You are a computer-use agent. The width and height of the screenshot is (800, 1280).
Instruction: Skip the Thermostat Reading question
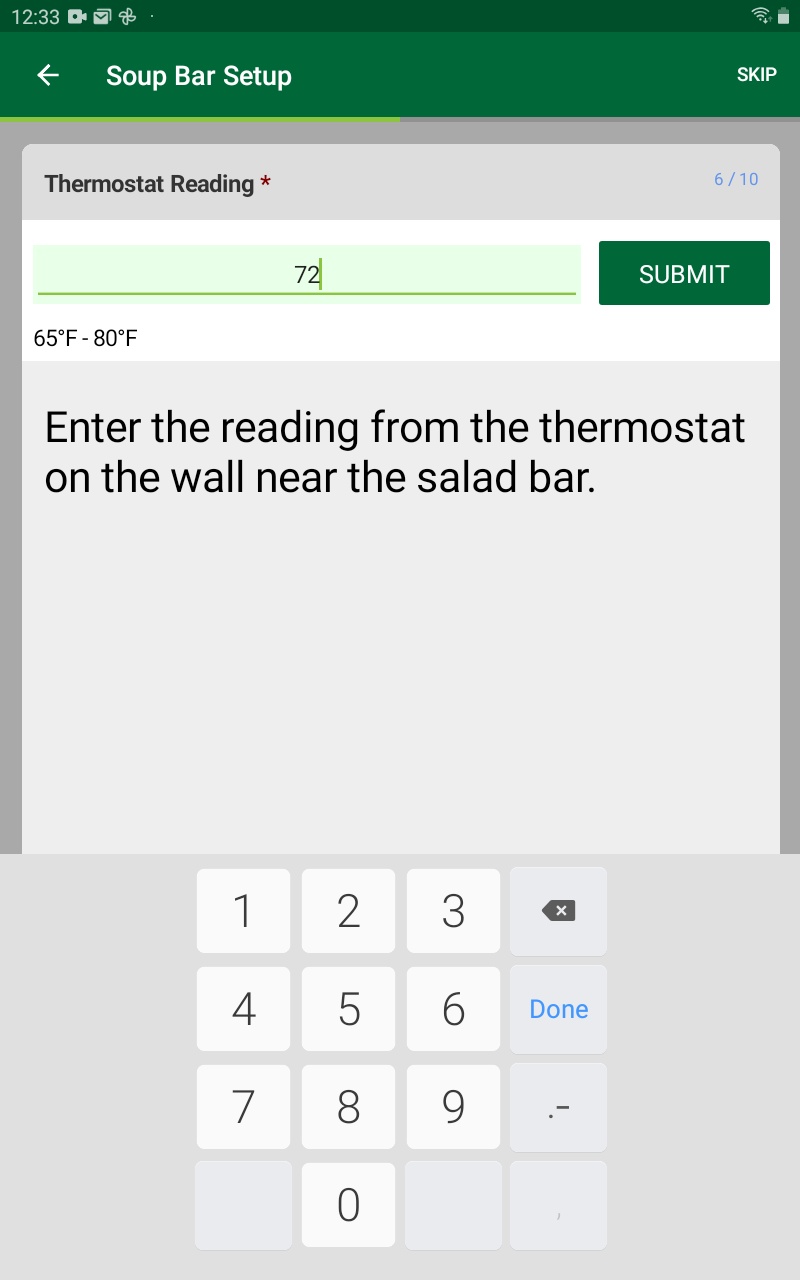pyautogui.click(x=756, y=74)
